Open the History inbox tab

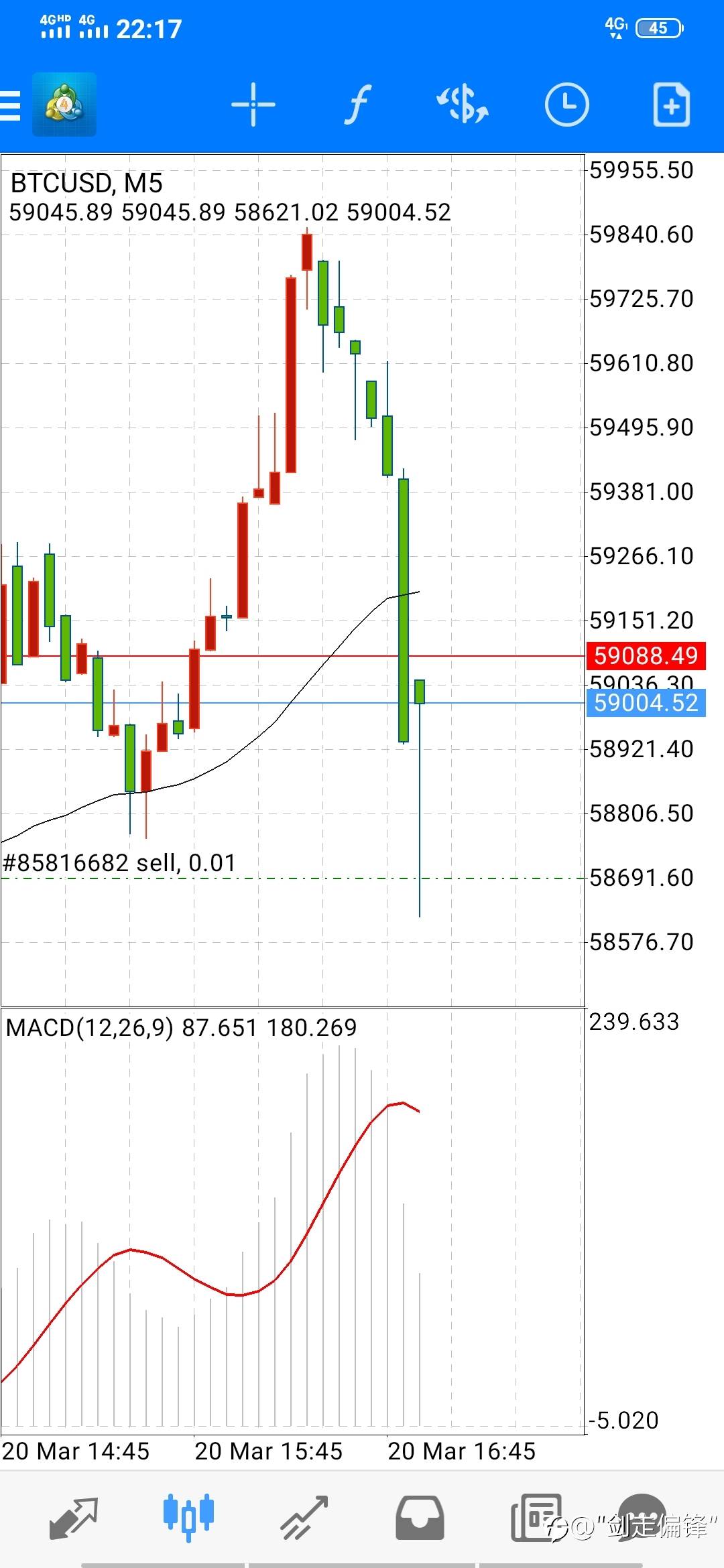[420, 1517]
